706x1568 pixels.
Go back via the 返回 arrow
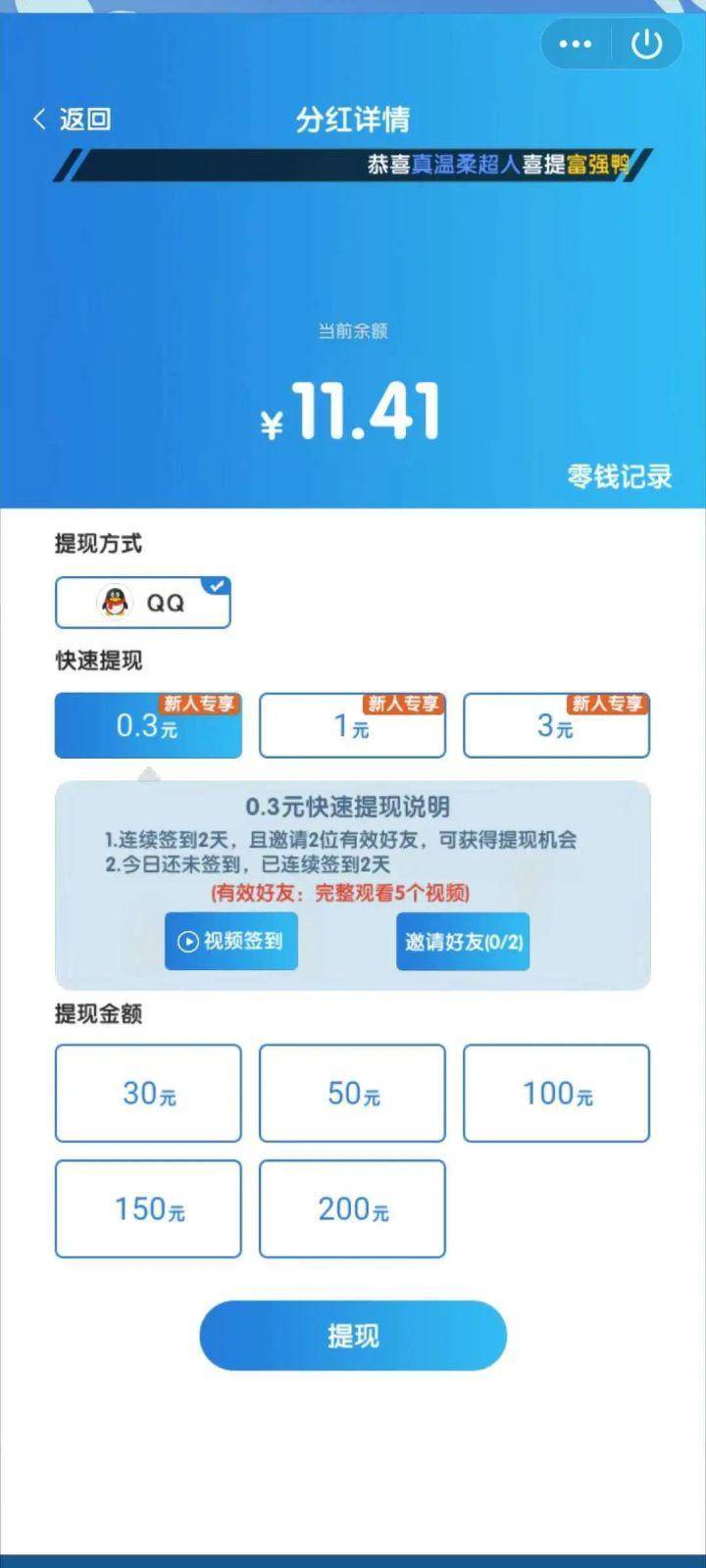click(x=71, y=120)
